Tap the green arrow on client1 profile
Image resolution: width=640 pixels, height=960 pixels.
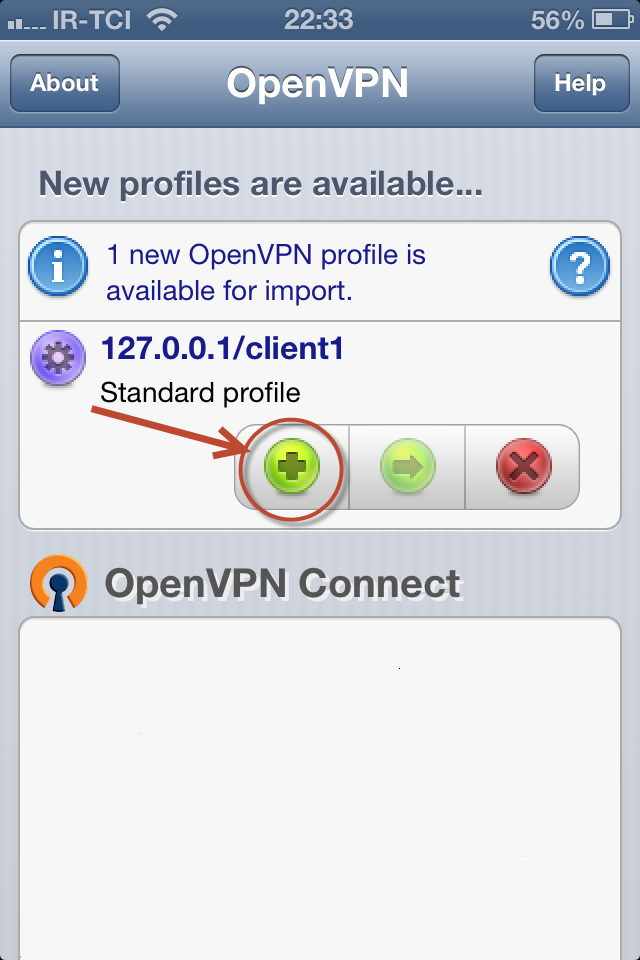[x=407, y=466]
